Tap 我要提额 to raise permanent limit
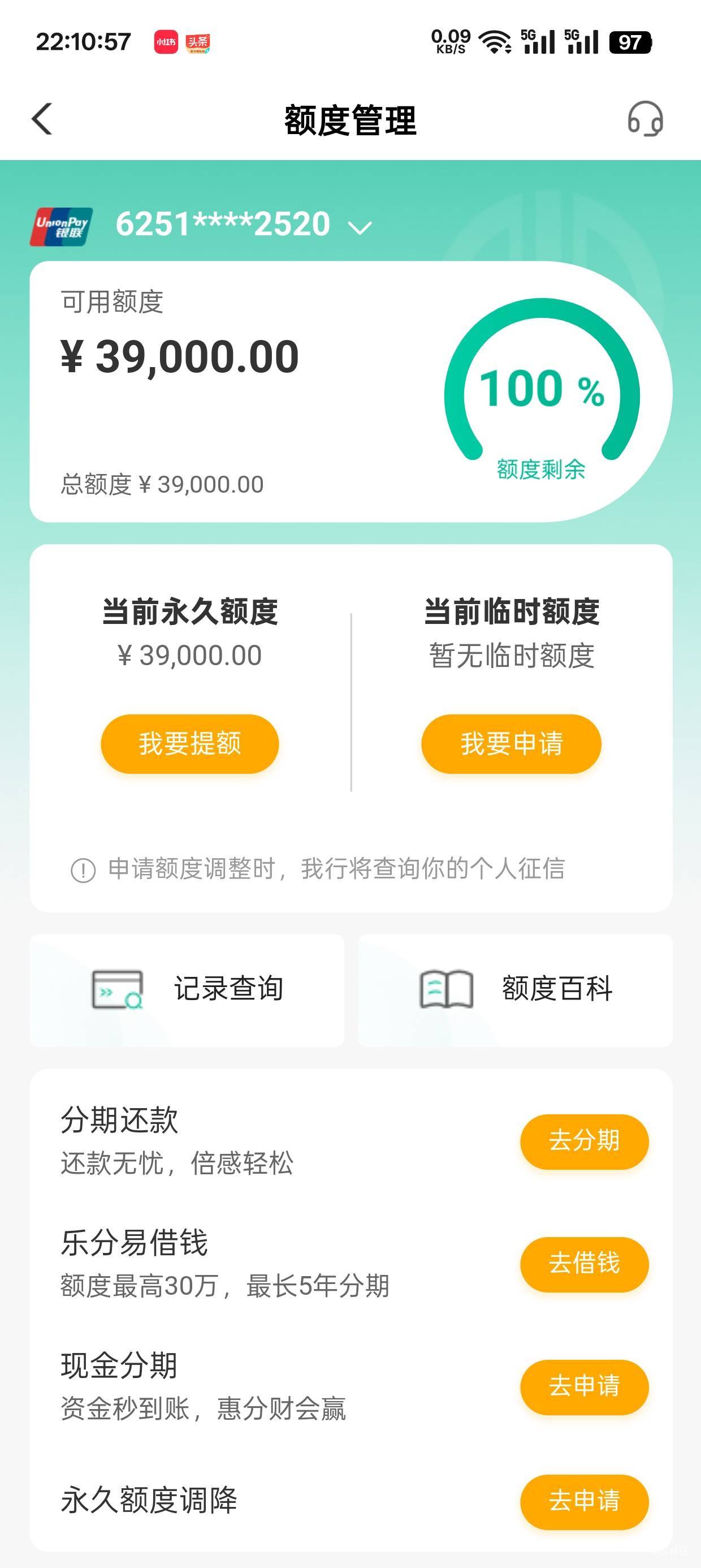 [x=190, y=744]
